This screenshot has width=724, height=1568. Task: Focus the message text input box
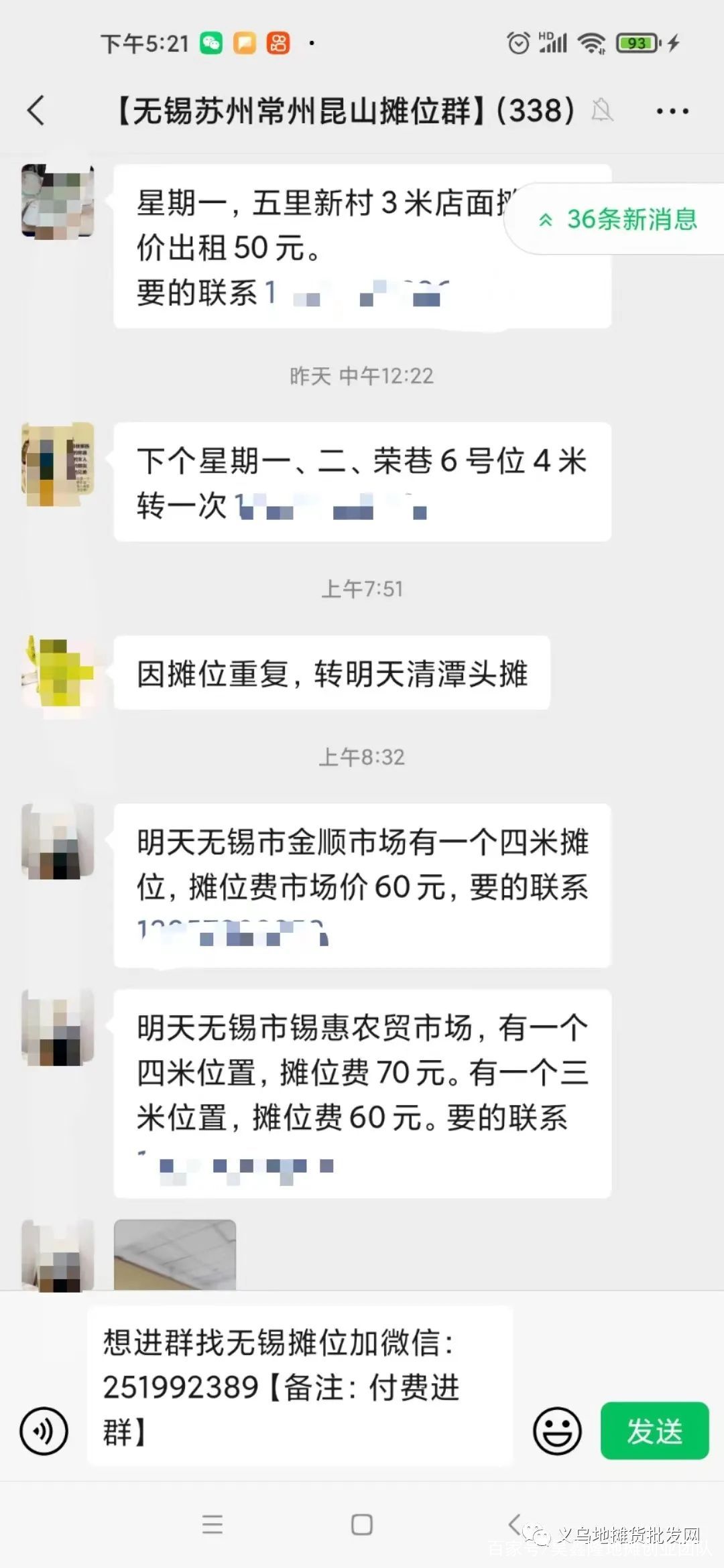[x=299, y=1387]
